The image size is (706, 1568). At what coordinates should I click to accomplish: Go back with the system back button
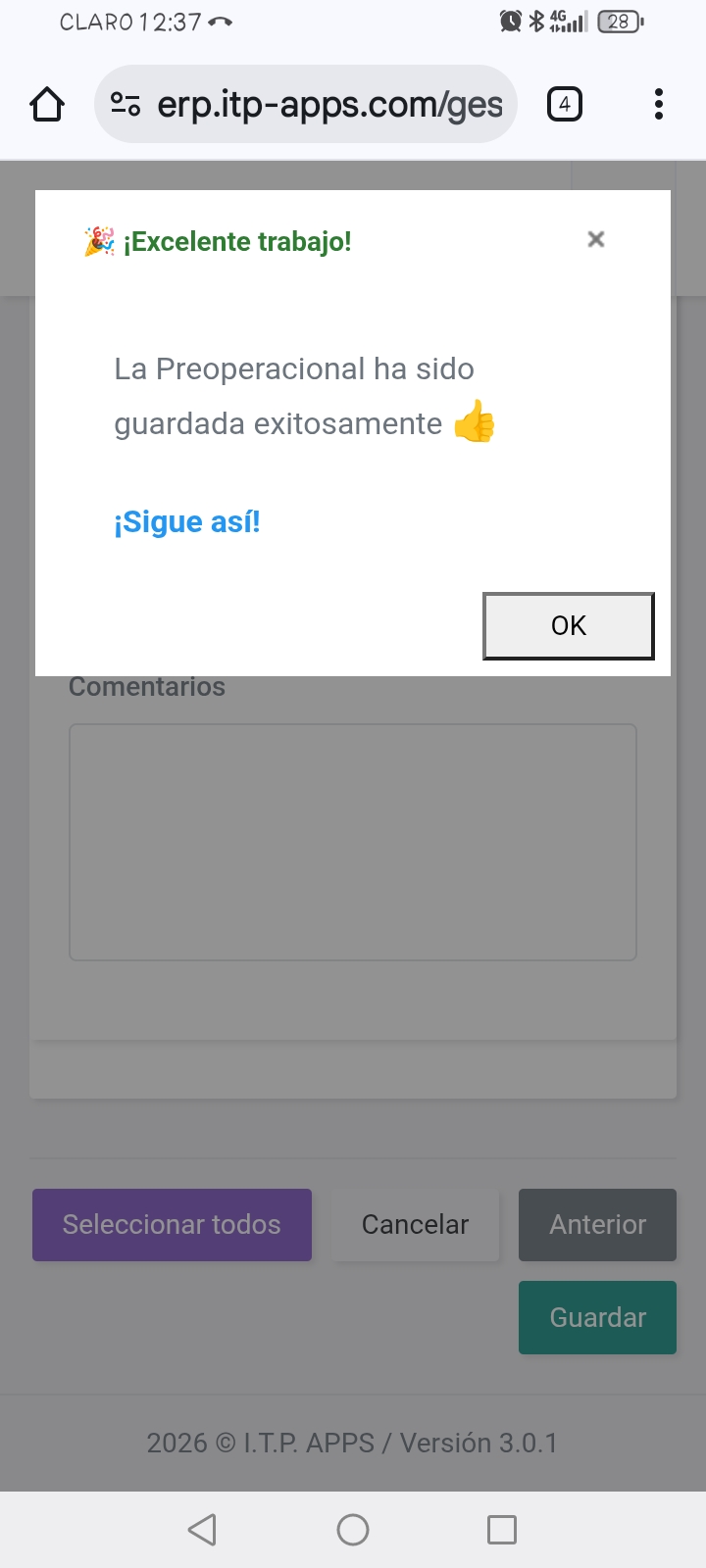202,1529
